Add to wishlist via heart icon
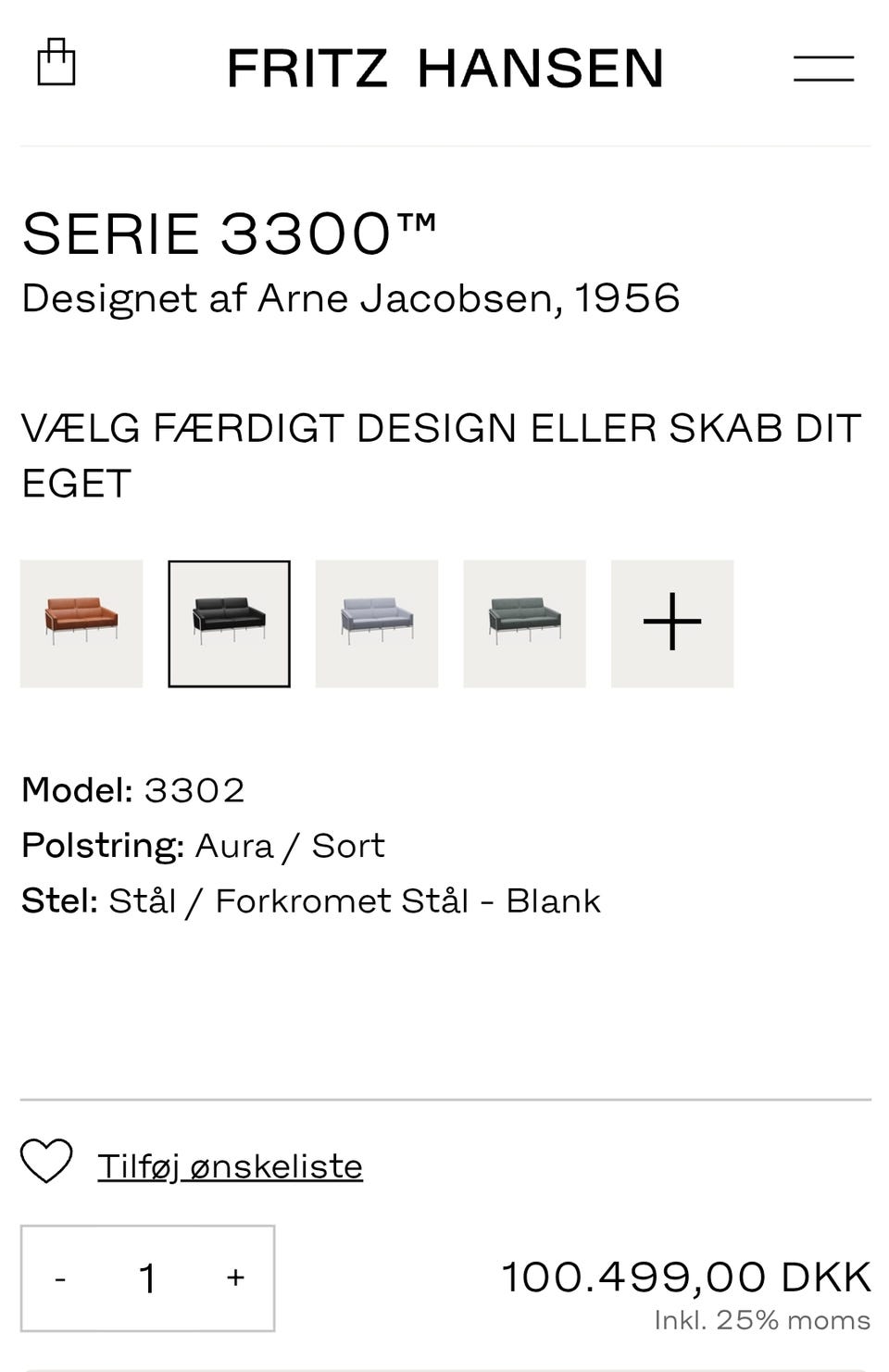The height and width of the screenshot is (1372, 889). tap(46, 1162)
